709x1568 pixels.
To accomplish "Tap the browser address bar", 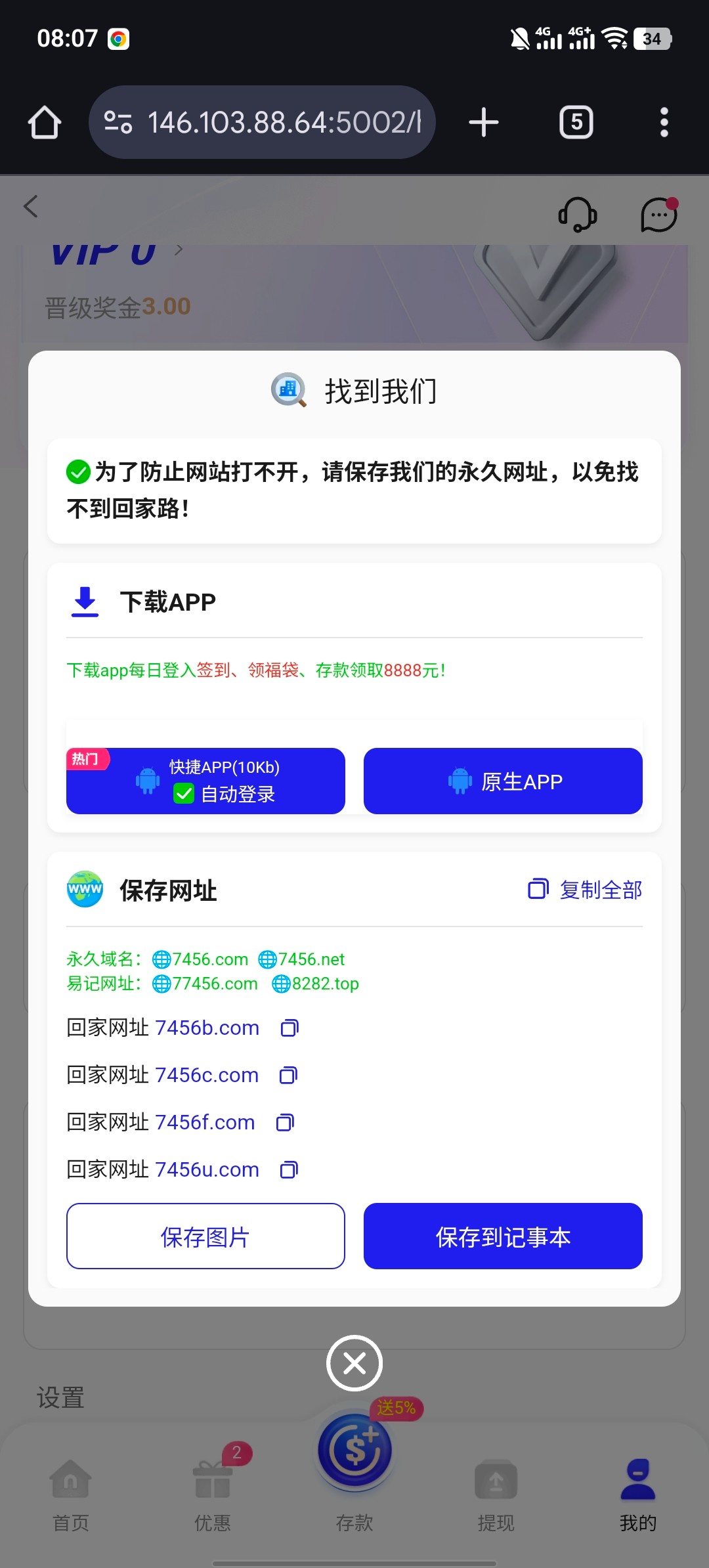I will [x=263, y=122].
